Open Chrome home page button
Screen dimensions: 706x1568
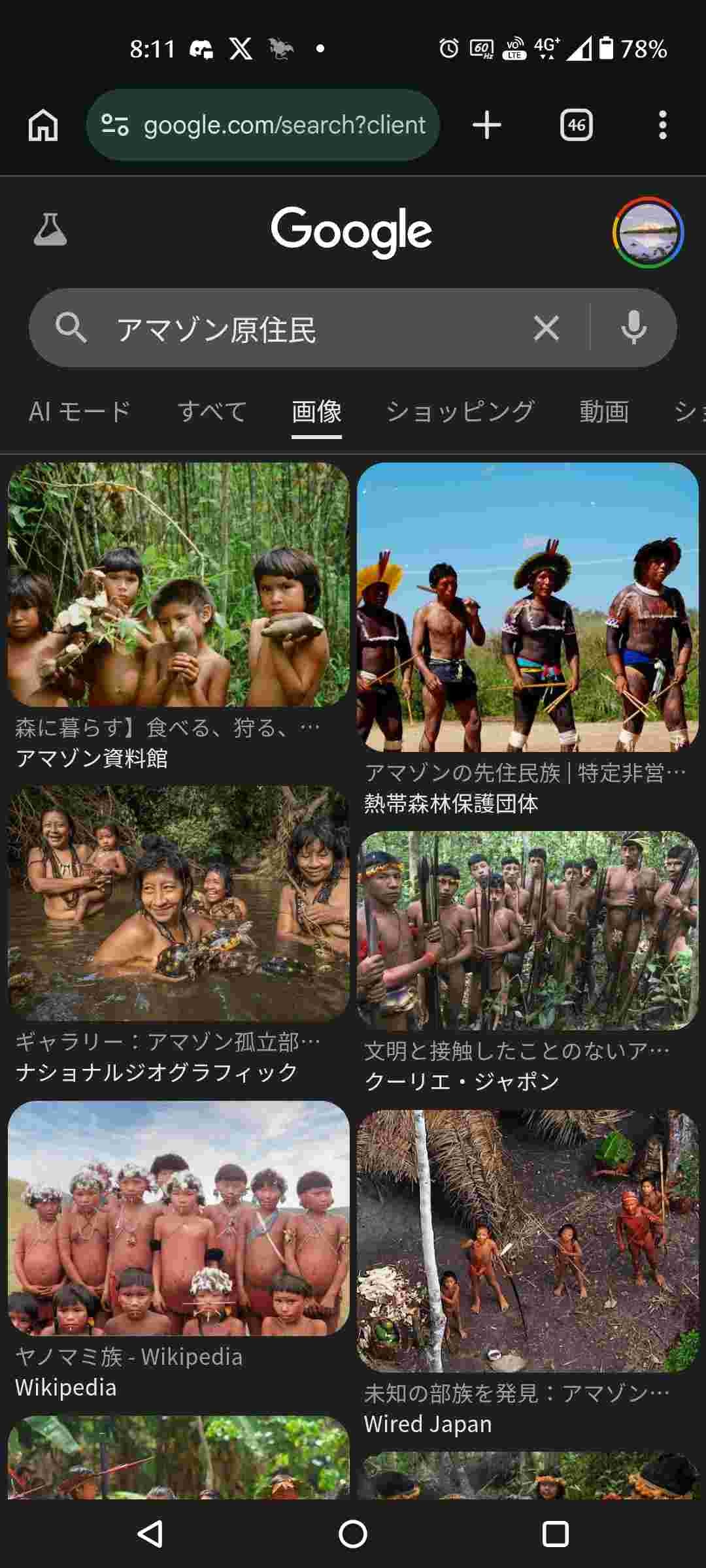(x=43, y=125)
